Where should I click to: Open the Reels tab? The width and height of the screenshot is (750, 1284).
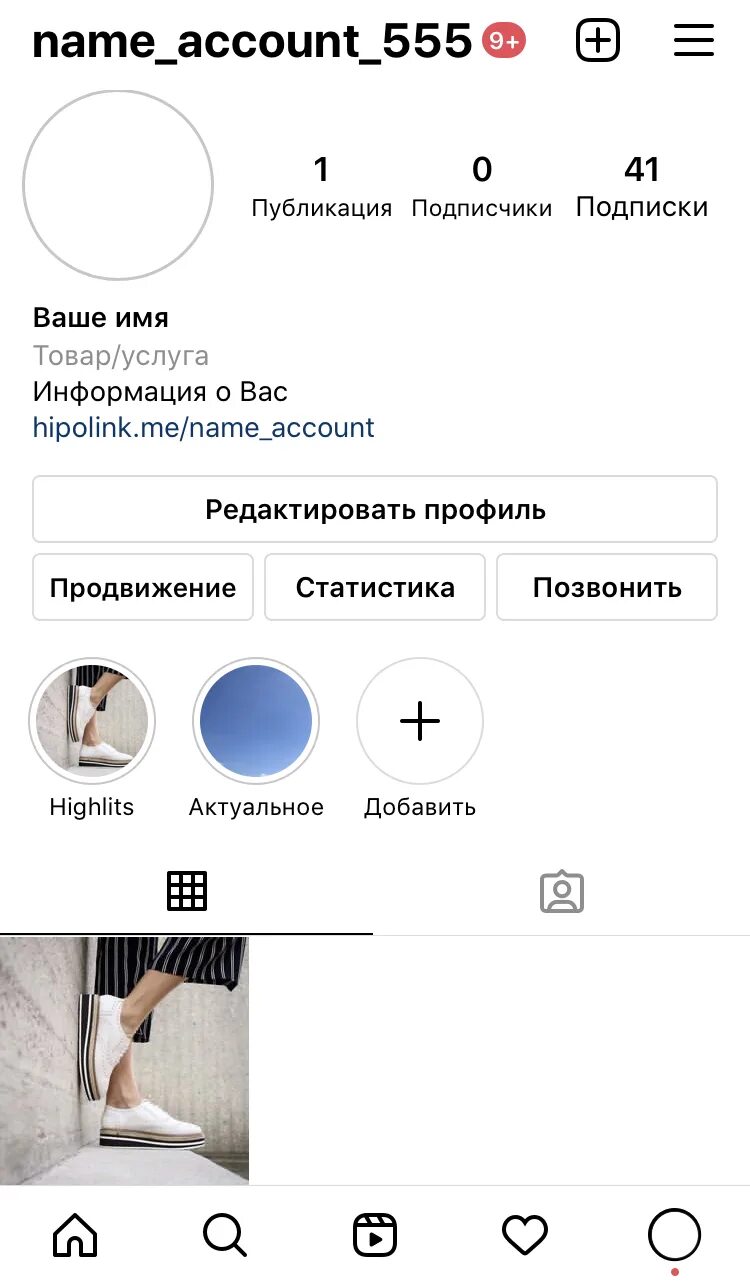point(375,1236)
